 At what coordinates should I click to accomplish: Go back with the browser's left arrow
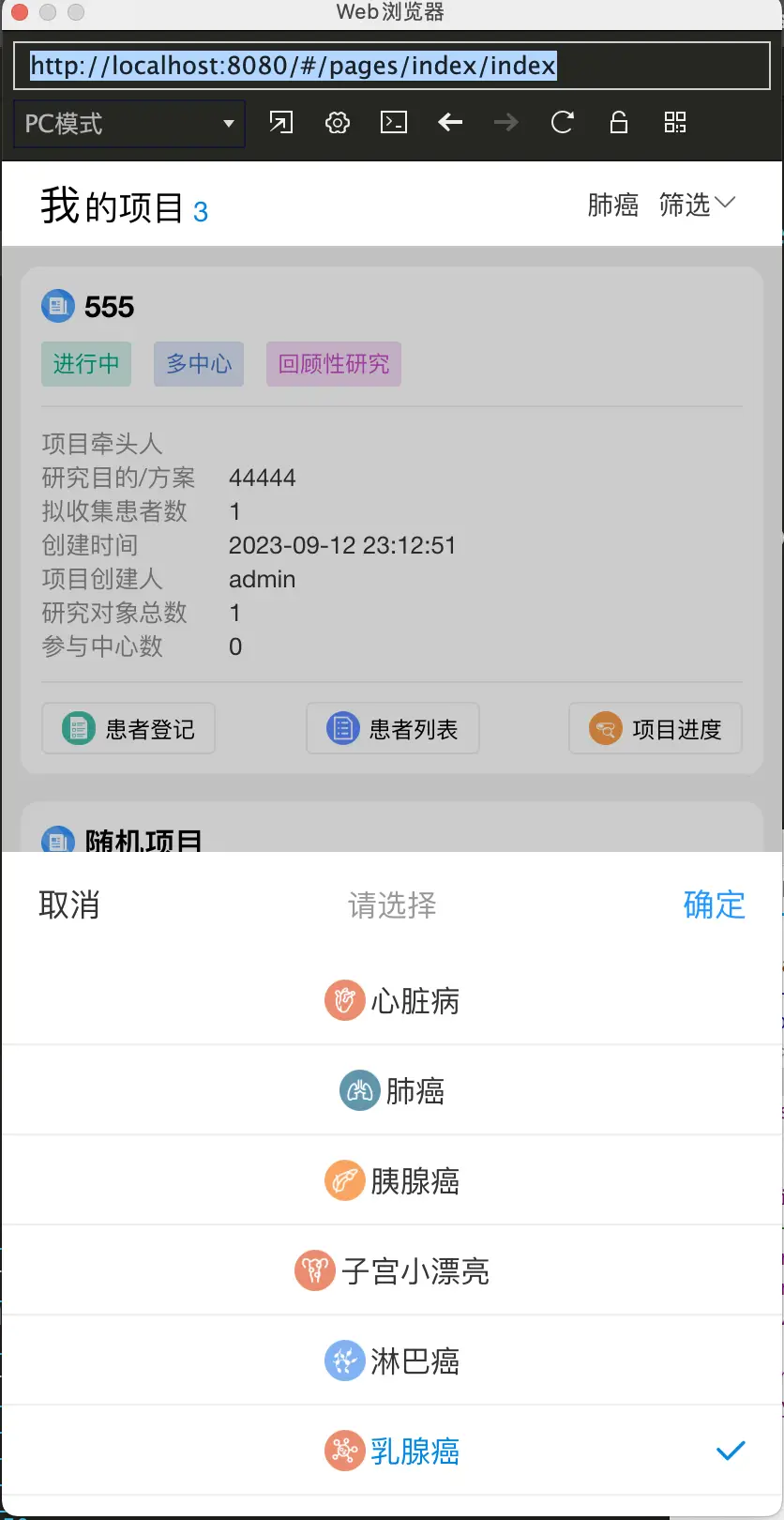point(450,123)
